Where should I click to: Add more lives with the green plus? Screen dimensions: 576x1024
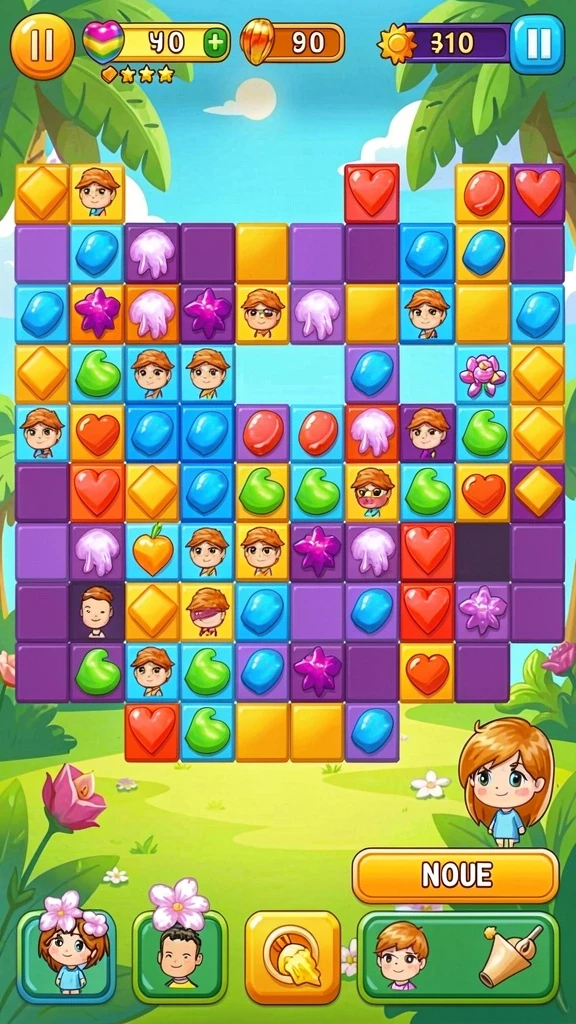click(x=214, y=43)
